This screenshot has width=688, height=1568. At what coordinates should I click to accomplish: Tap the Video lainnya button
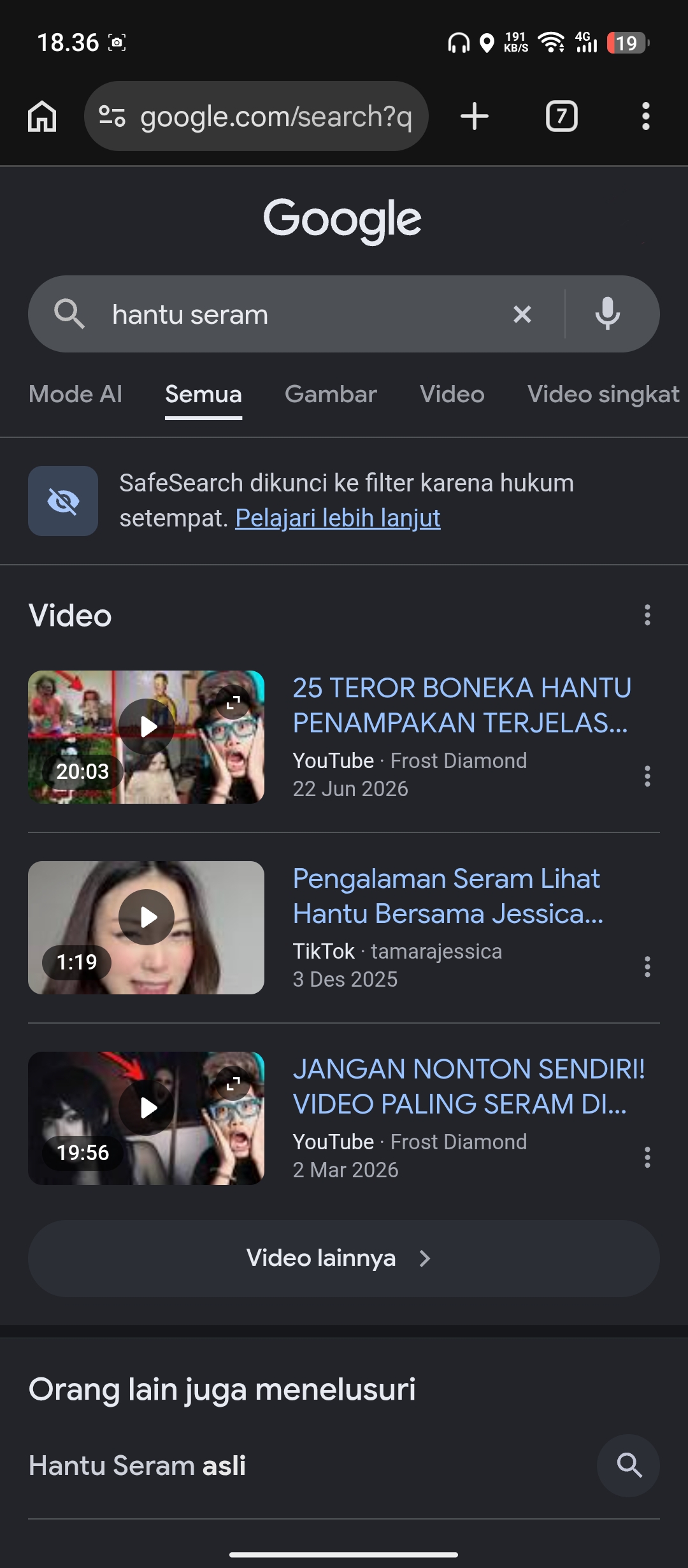(x=344, y=1259)
